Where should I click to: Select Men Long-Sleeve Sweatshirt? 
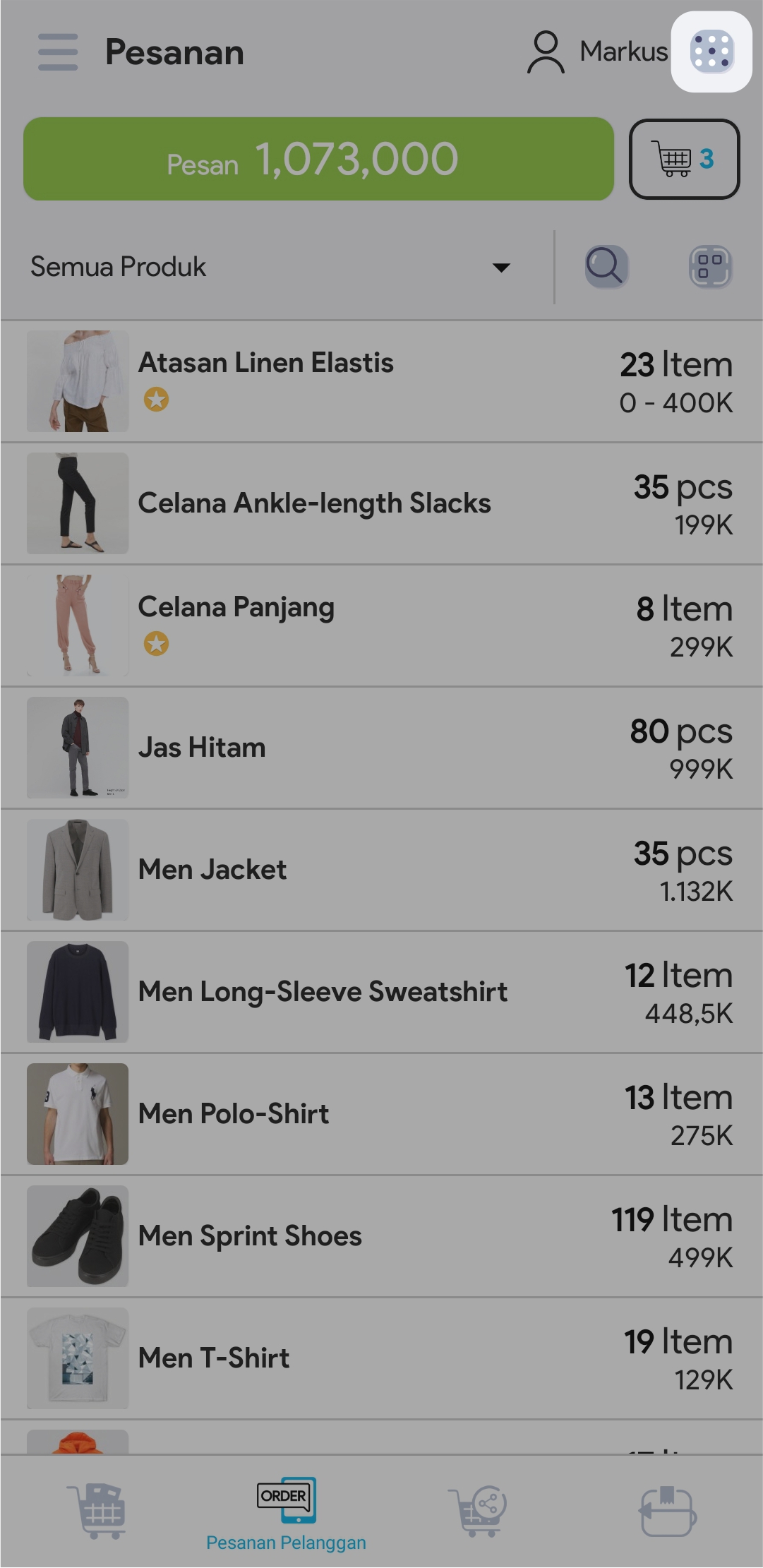[x=381, y=992]
